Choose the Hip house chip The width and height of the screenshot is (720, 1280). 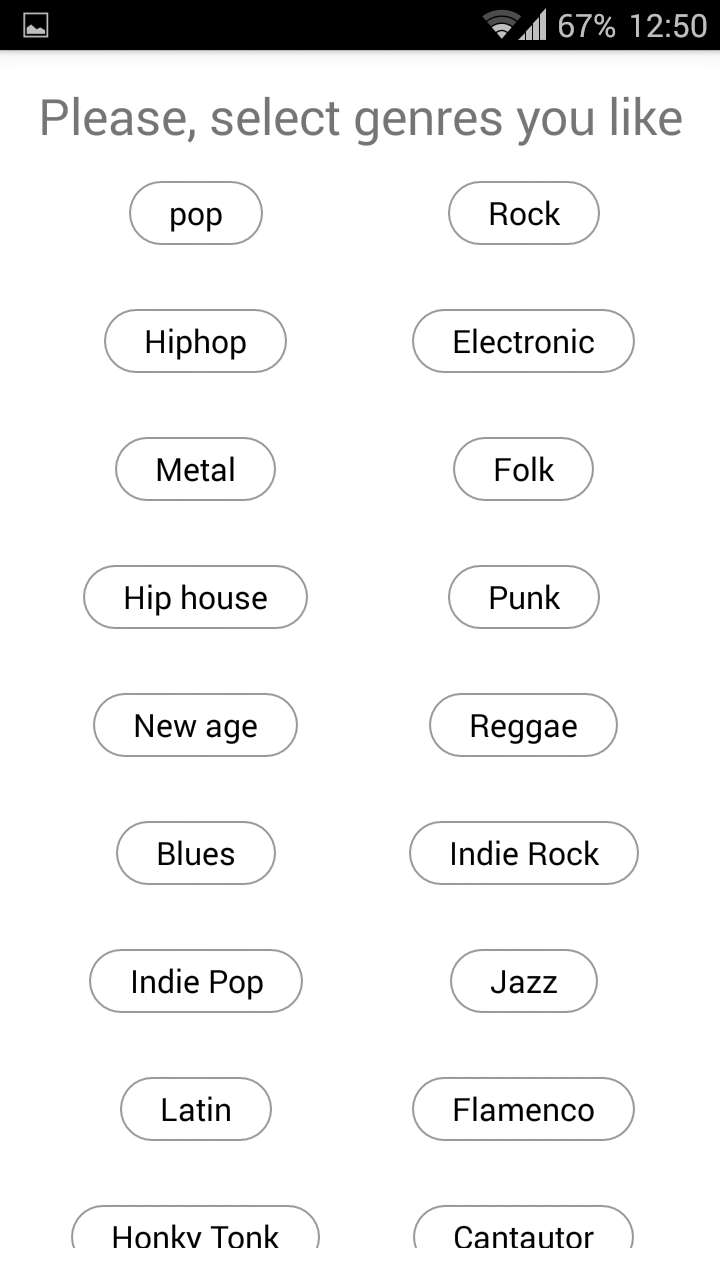click(x=196, y=597)
